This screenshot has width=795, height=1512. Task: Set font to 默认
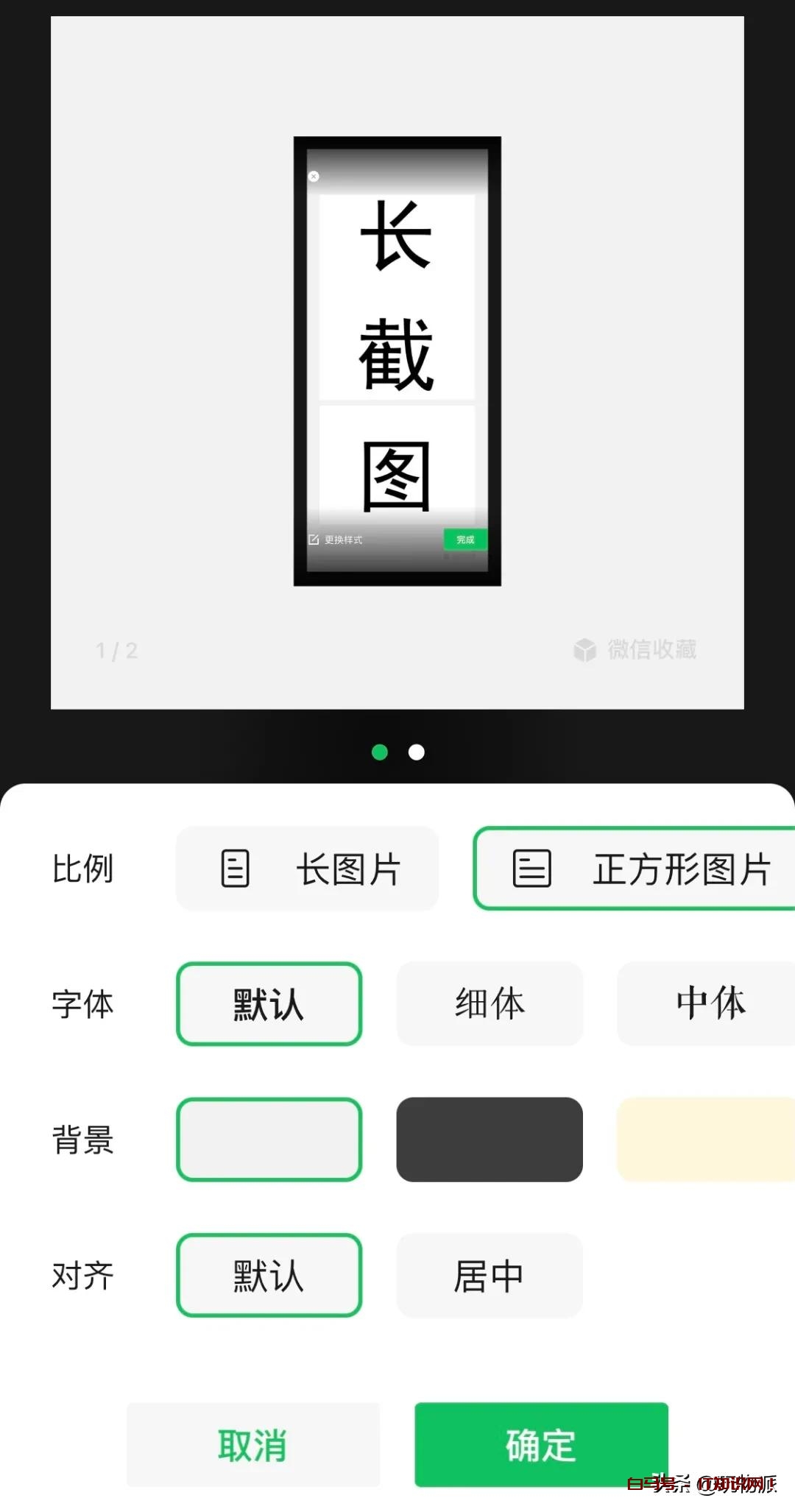tap(269, 1004)
